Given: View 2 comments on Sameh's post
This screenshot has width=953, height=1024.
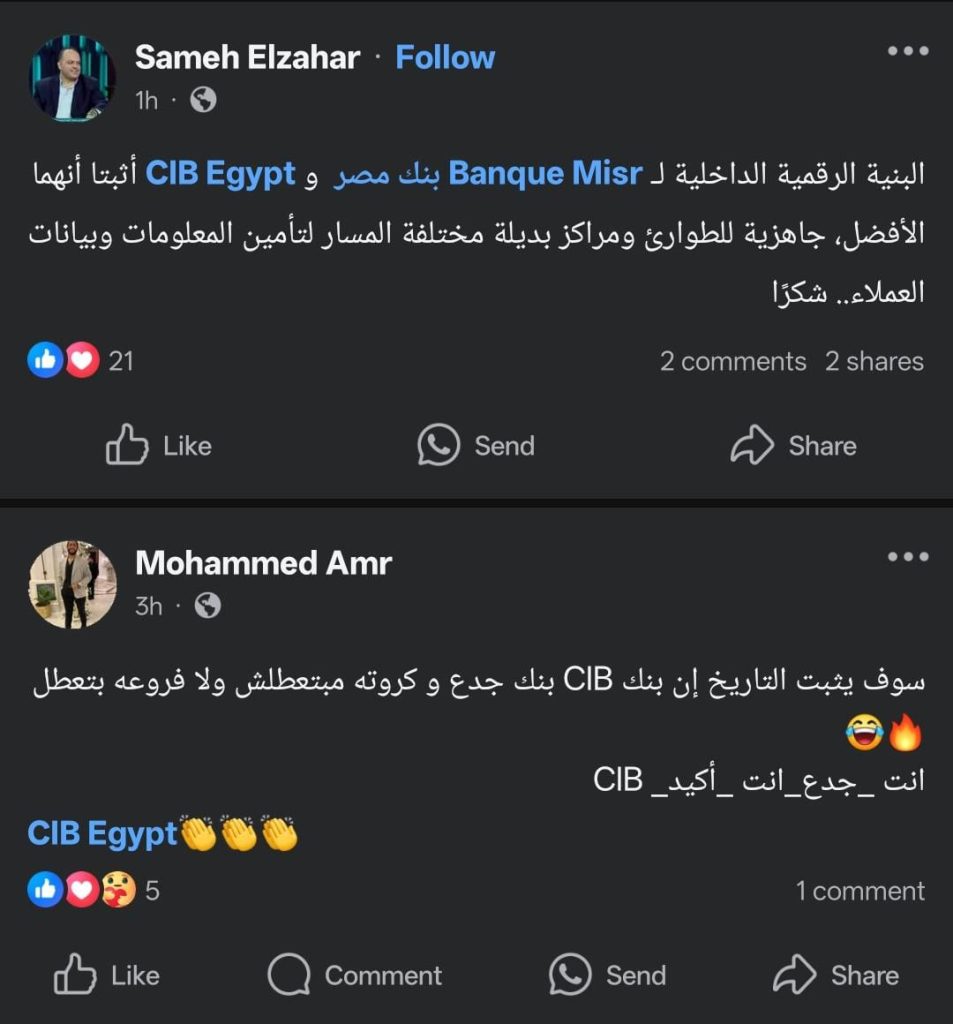Looking at the screenshot, I should tap(732, 361).
